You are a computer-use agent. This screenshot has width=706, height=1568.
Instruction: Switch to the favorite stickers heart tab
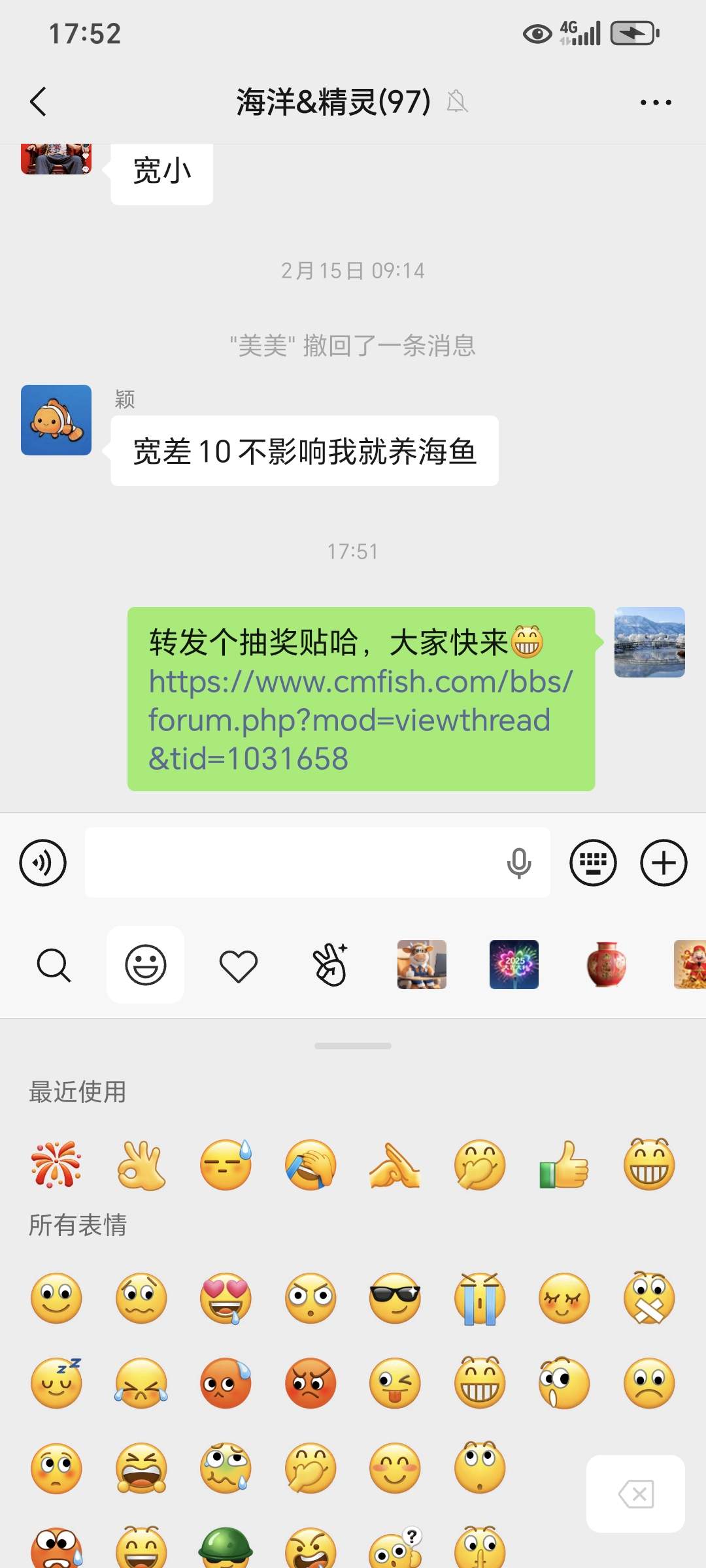click(238, 965)
